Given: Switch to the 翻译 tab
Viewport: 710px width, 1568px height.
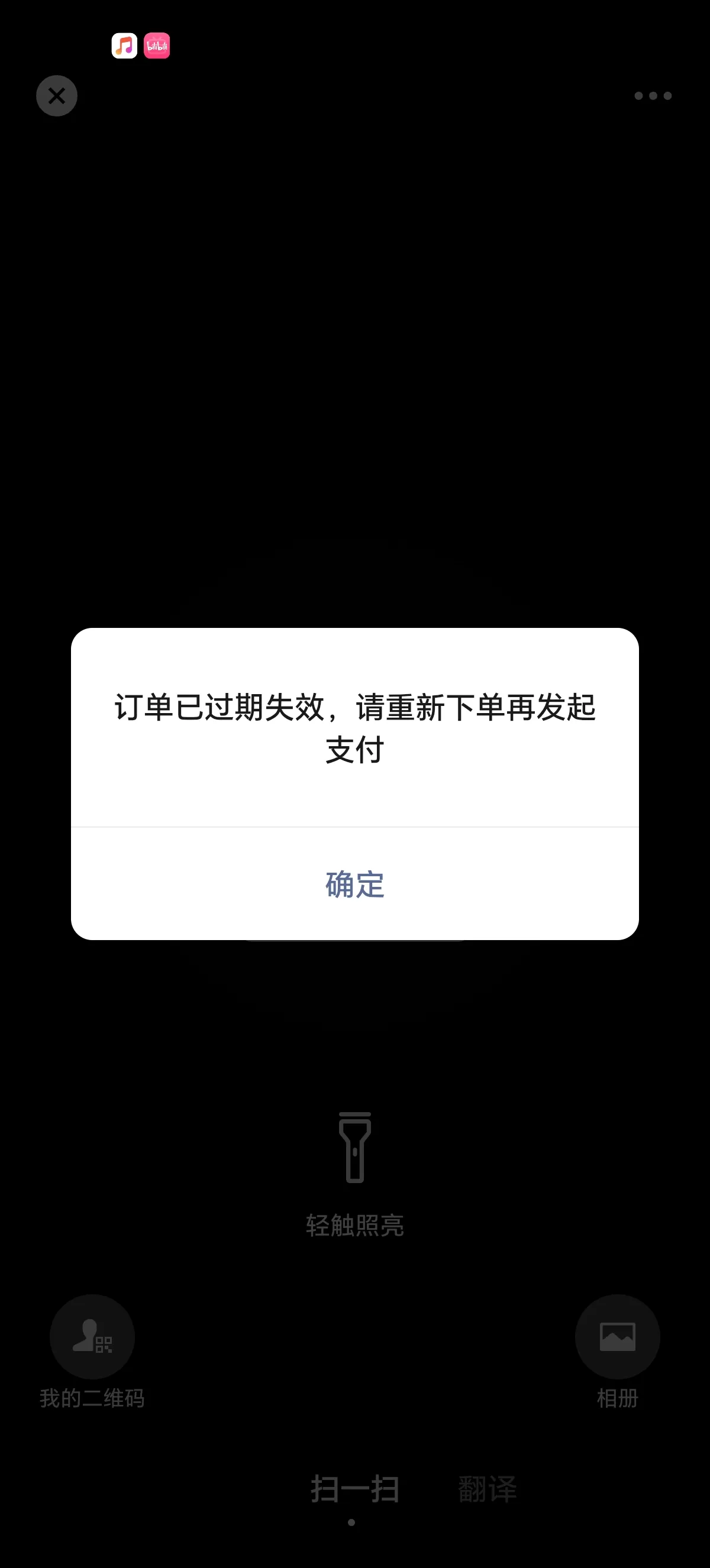Looking at the screenshot, I should coord(486,1490).
